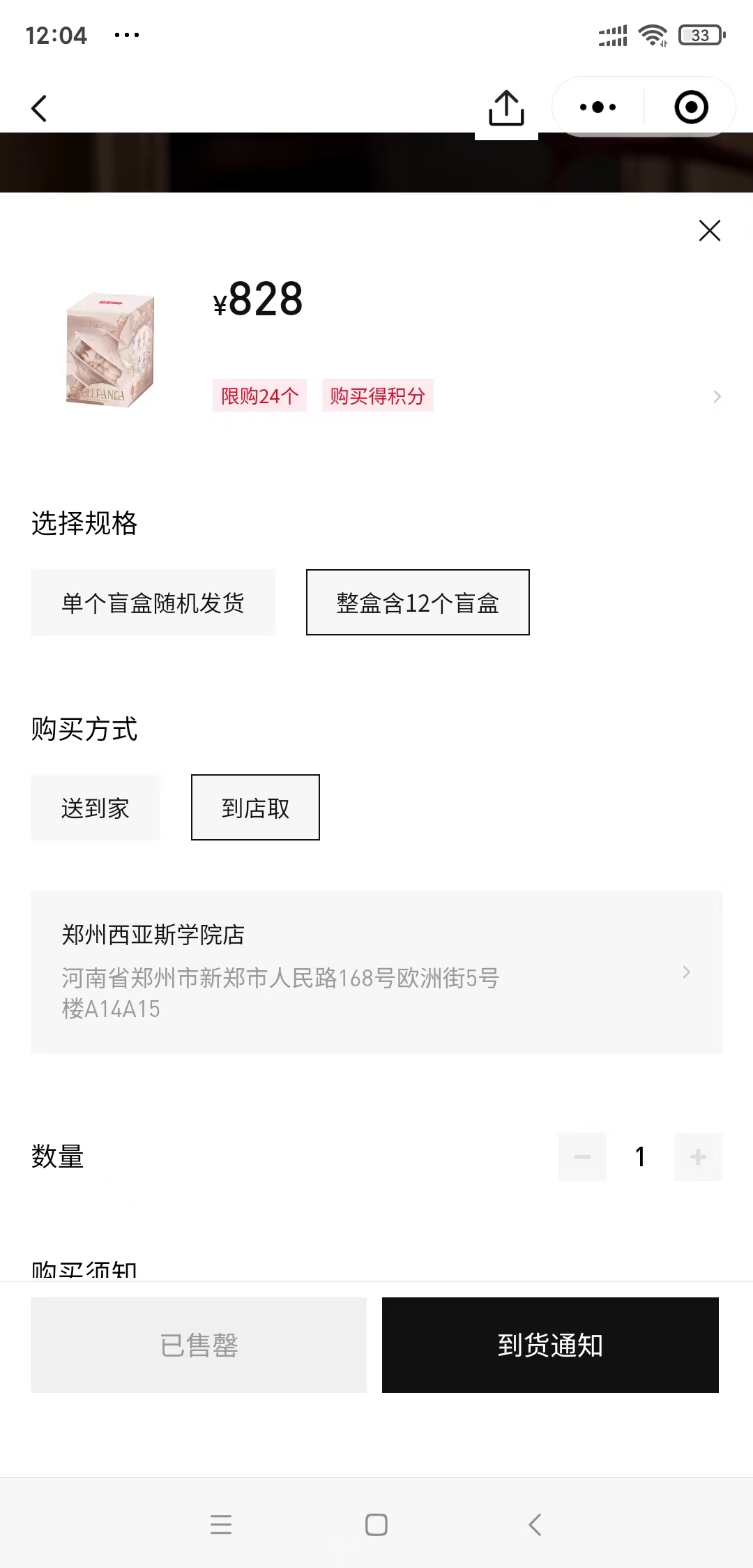Select 送到家 delivery option
Image resolution: width=753 pixels, height=1568 pixels.
(x=96, y=808)
